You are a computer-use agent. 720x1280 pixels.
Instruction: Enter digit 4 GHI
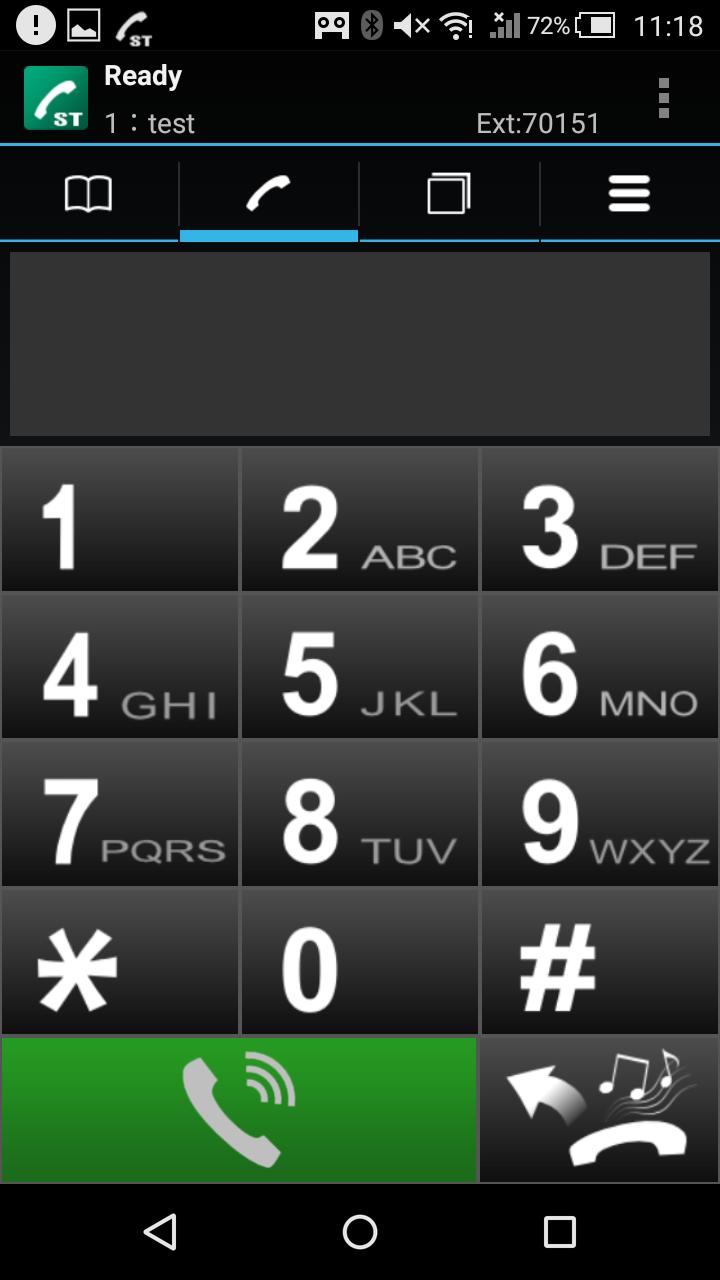(x=120, y=666)
